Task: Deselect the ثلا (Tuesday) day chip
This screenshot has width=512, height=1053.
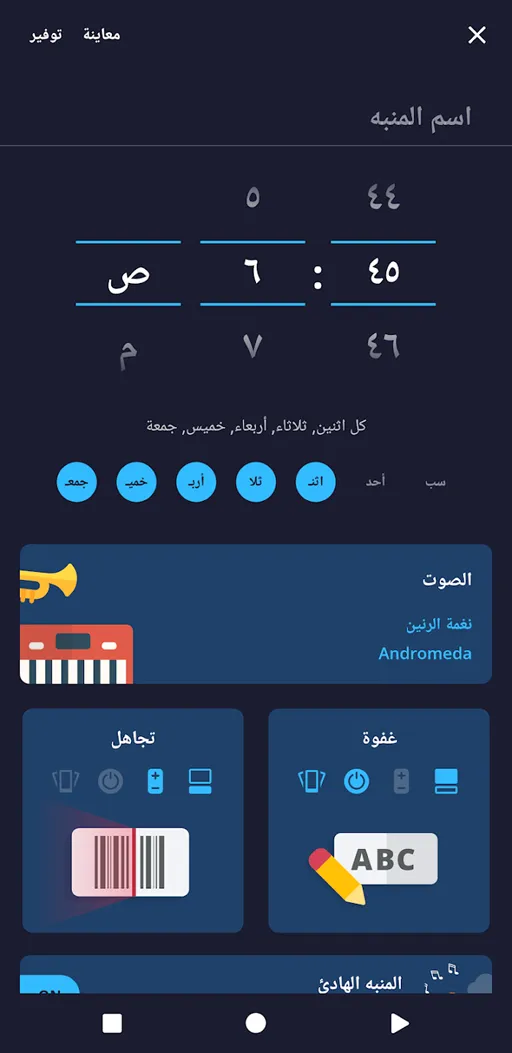Action: point(256,482)
